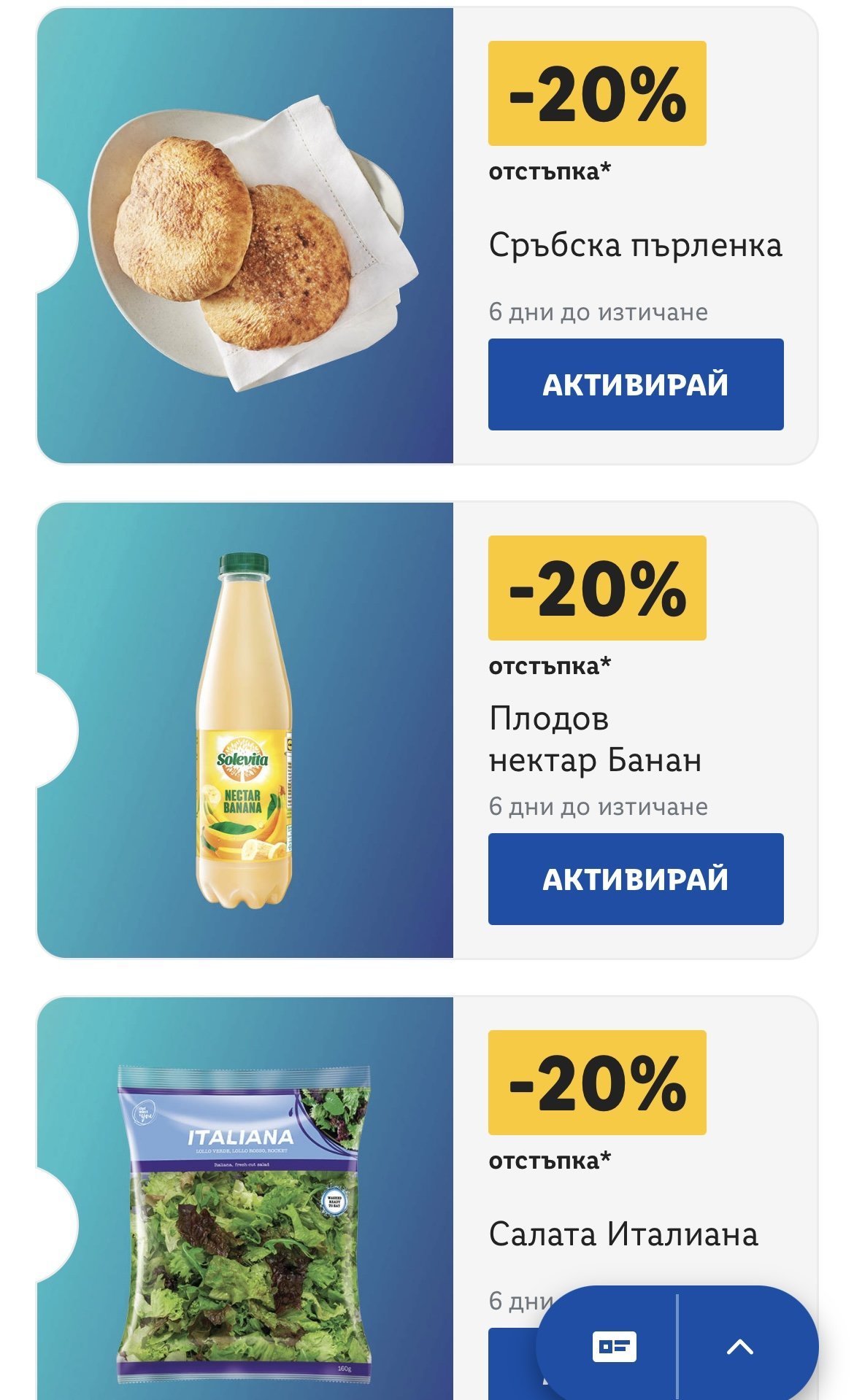Tap the up arrow on floating bar
Image resolution: width=854 pixels, height=1400 pixels.
pos(740,1346)
